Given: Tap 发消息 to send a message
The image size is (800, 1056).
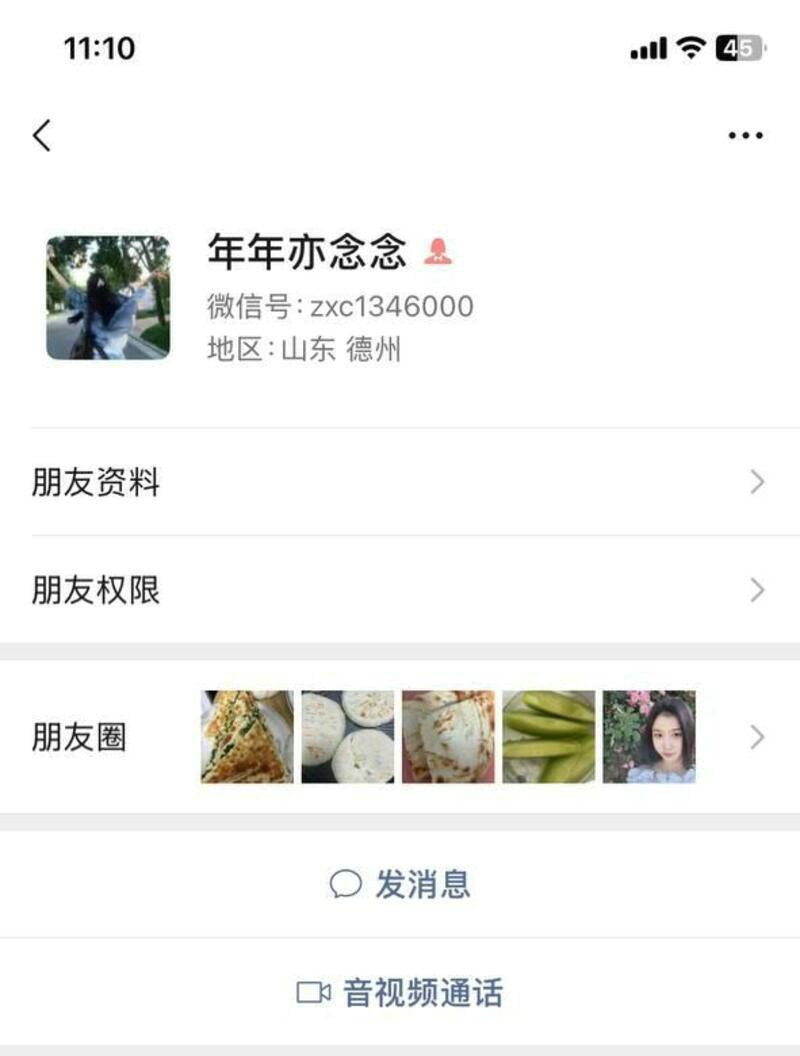Looking at the screenshot, I should click(400, 884).
